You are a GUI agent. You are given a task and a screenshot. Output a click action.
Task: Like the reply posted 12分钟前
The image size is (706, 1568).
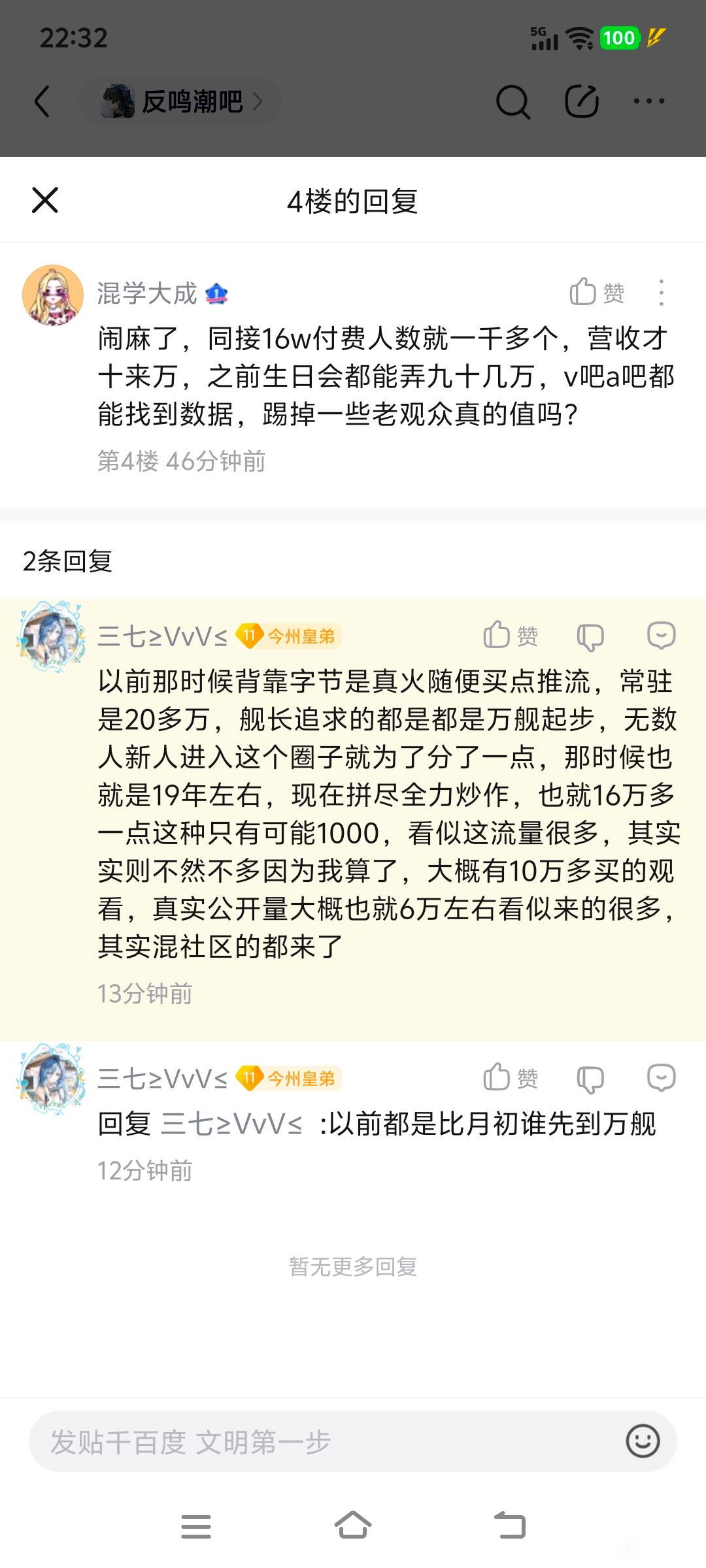coord(511,1077)
